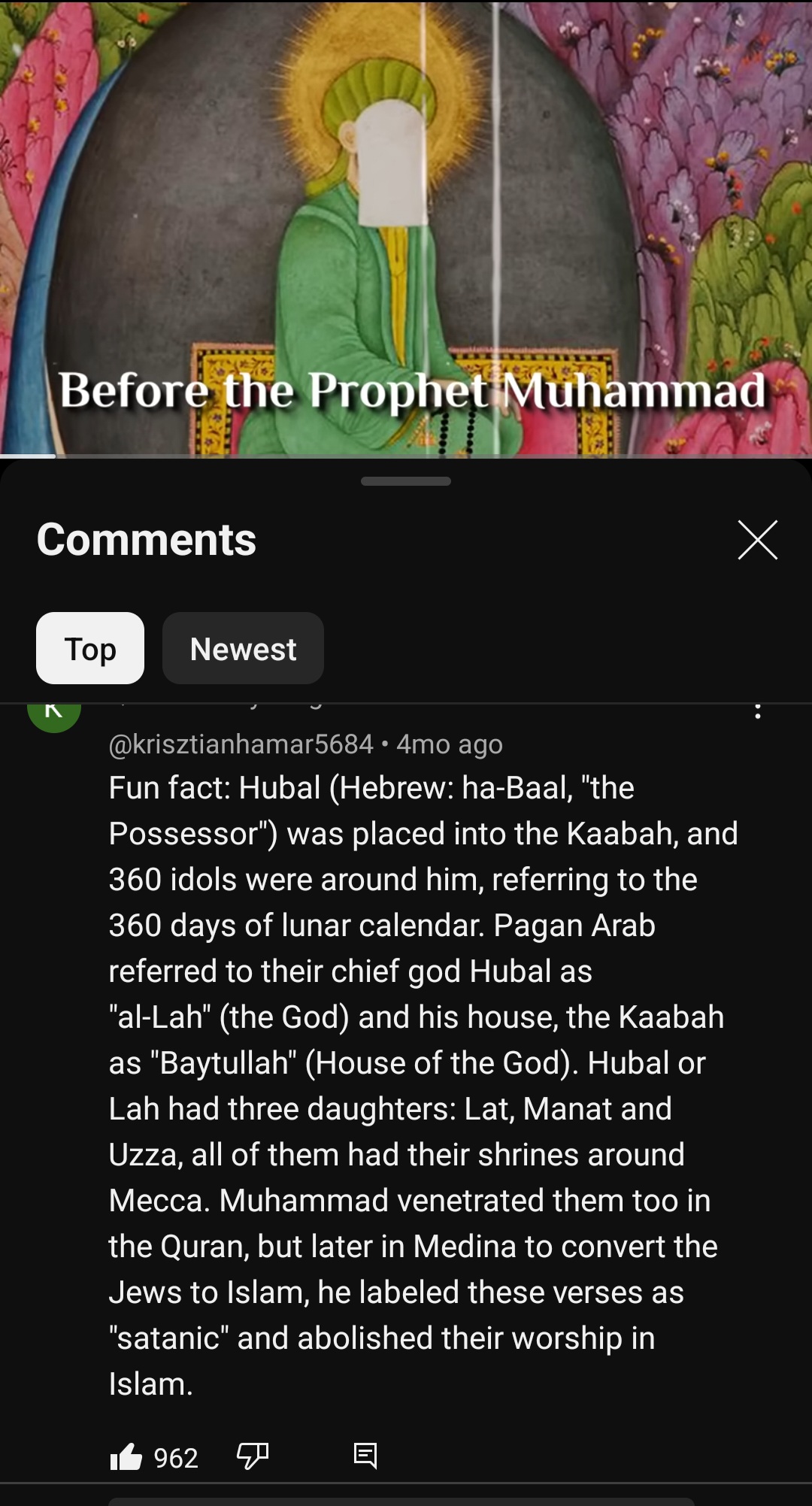Tap the video player

[x=406, y=226]
